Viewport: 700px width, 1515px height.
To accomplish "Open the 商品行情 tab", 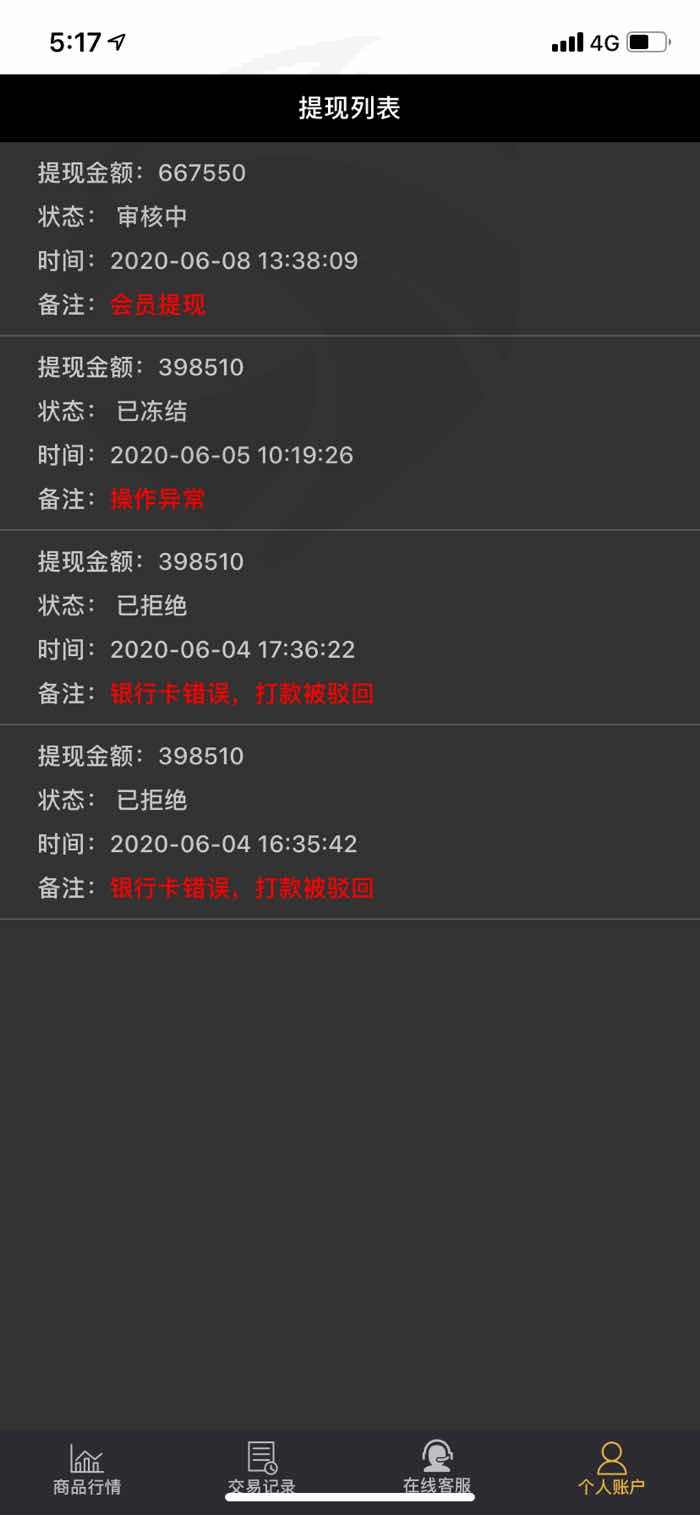I will click(87, 1468).
